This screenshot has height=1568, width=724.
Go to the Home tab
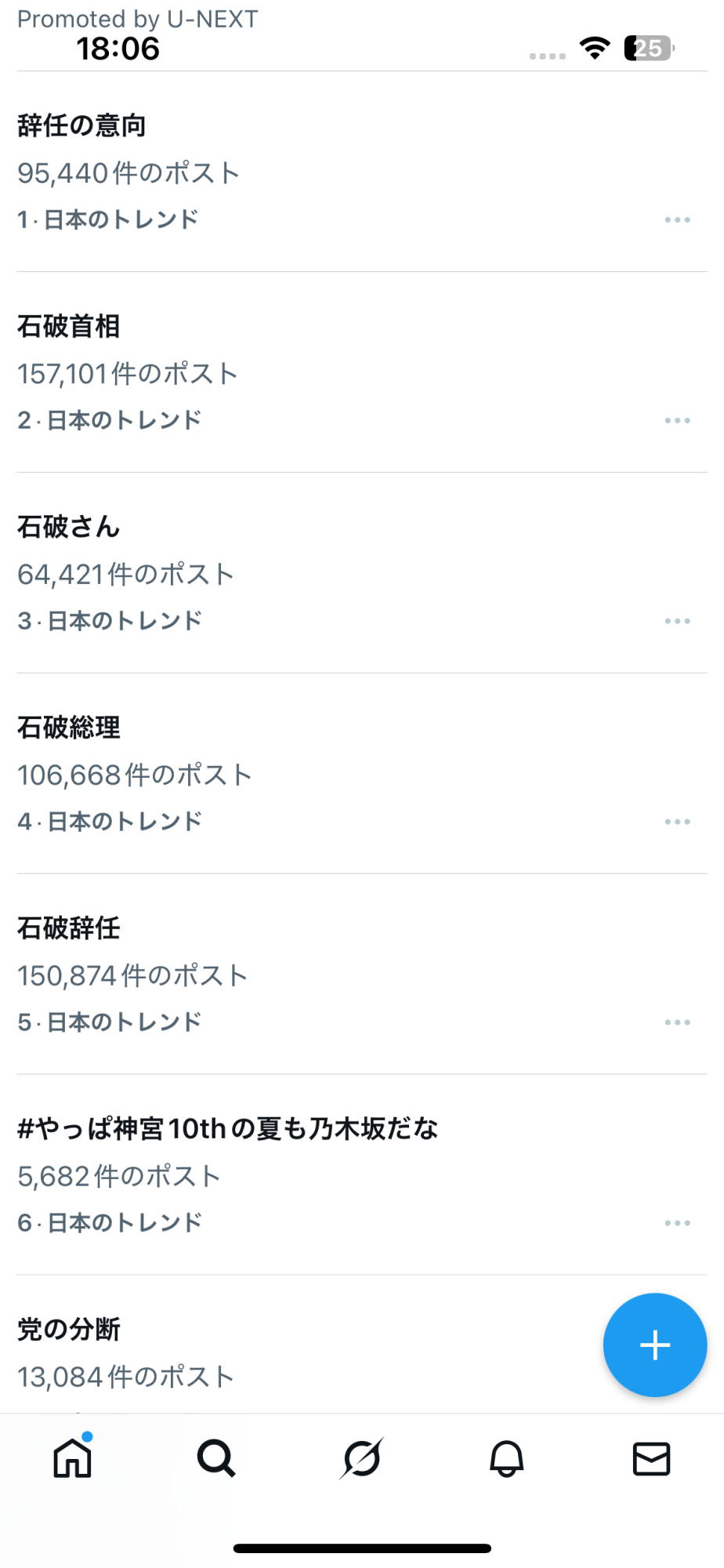point(73,1459)
